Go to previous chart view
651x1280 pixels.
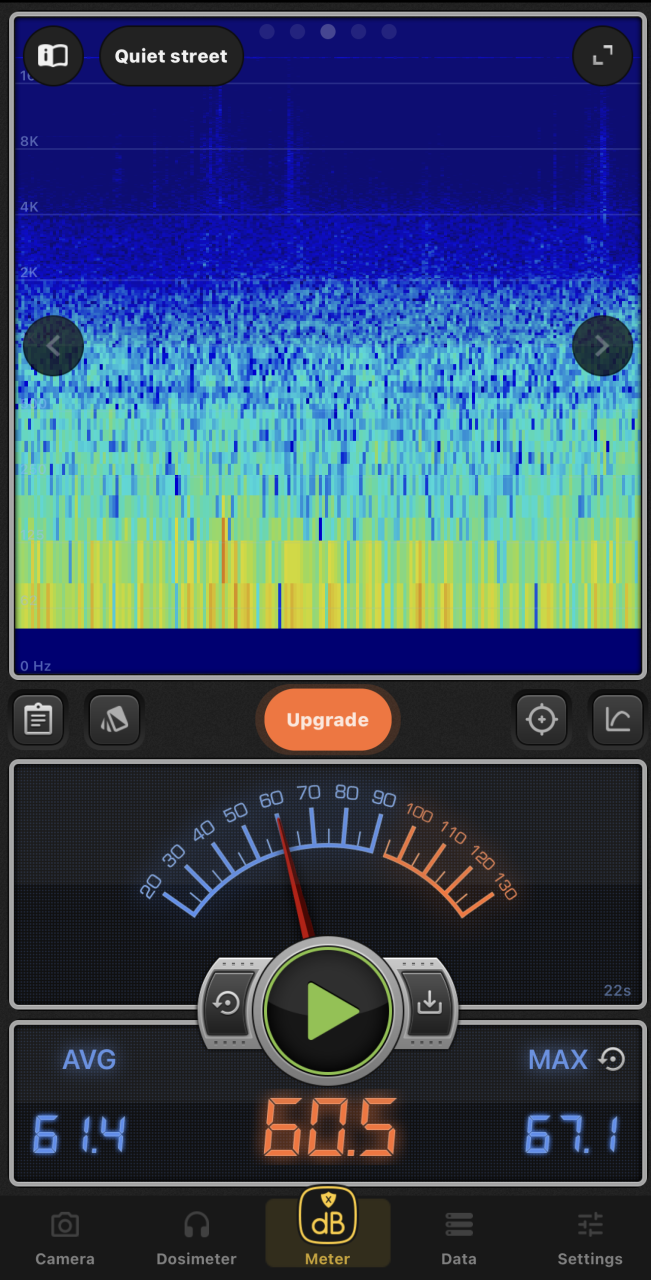tap(53, 346)
